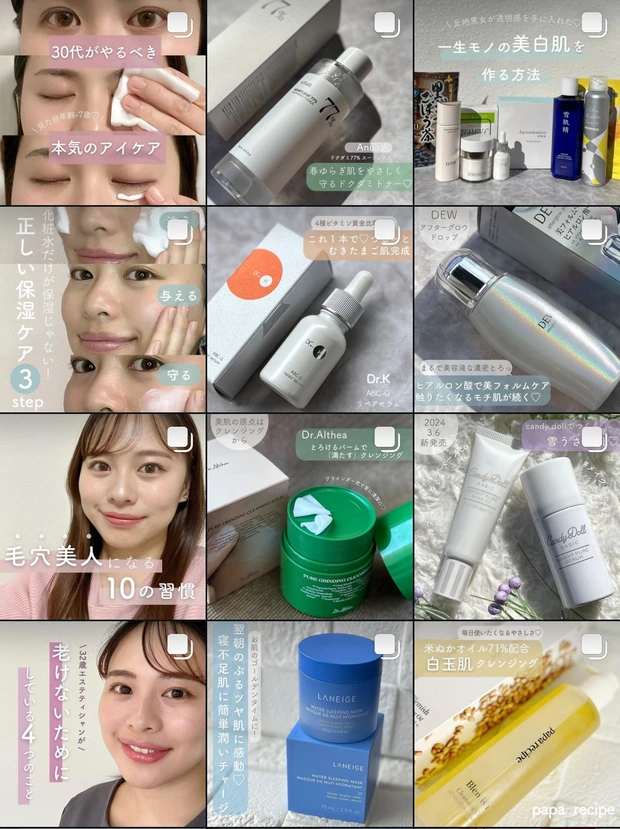
Task: Open the LANEIGE Water Sleeping Mask post
Action: [x=310, y=724]
